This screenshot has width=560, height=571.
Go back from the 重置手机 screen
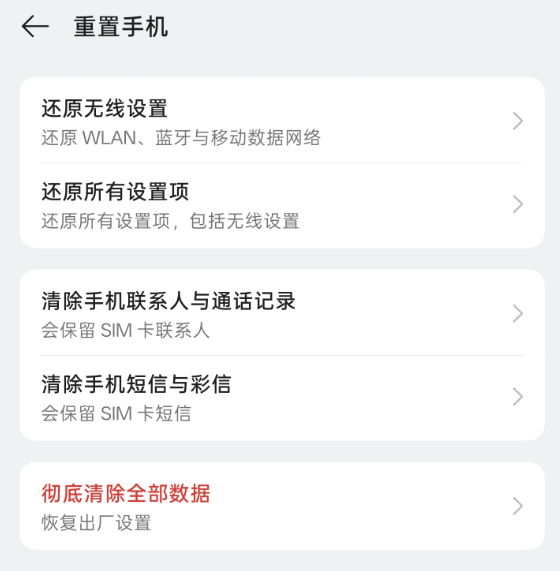click(35, 26)
